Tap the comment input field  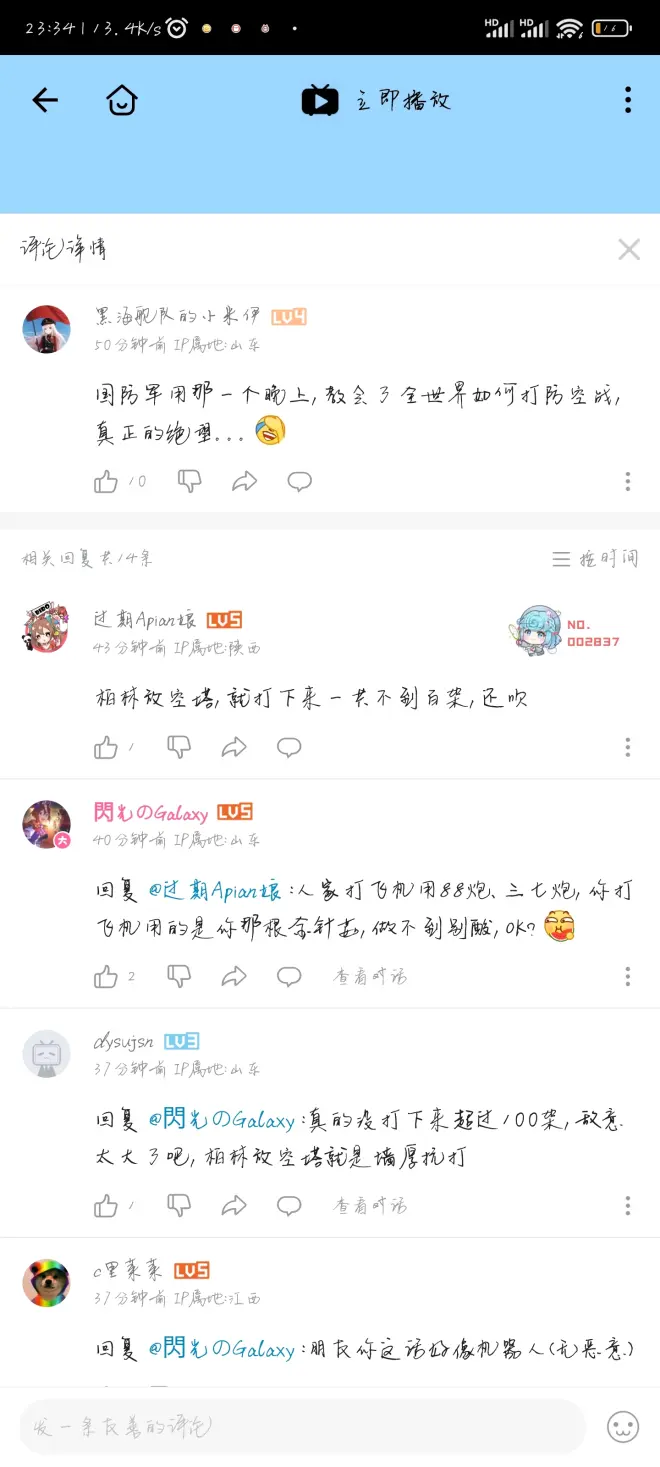click(x=302, y=1426)
